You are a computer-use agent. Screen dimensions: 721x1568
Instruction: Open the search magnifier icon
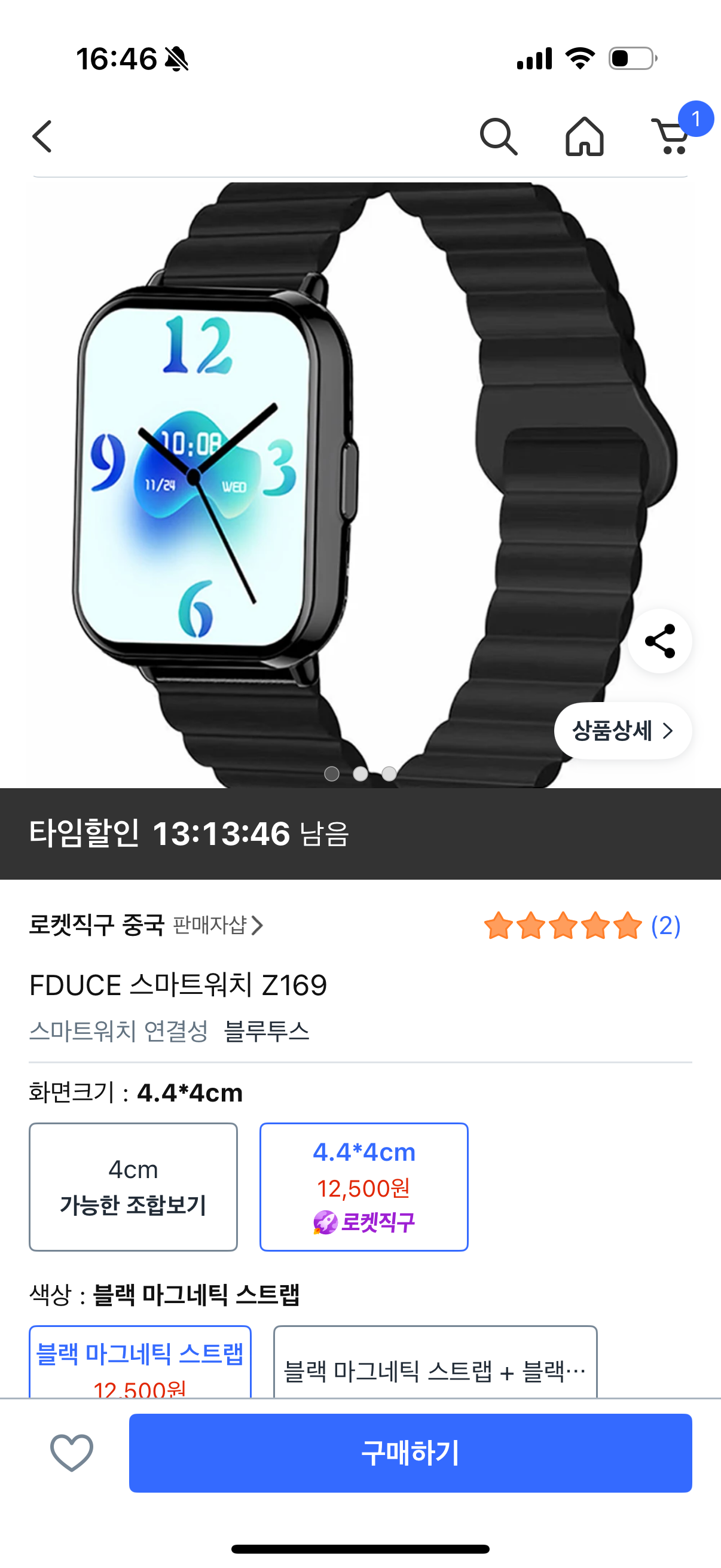click(x=499, y=136)
